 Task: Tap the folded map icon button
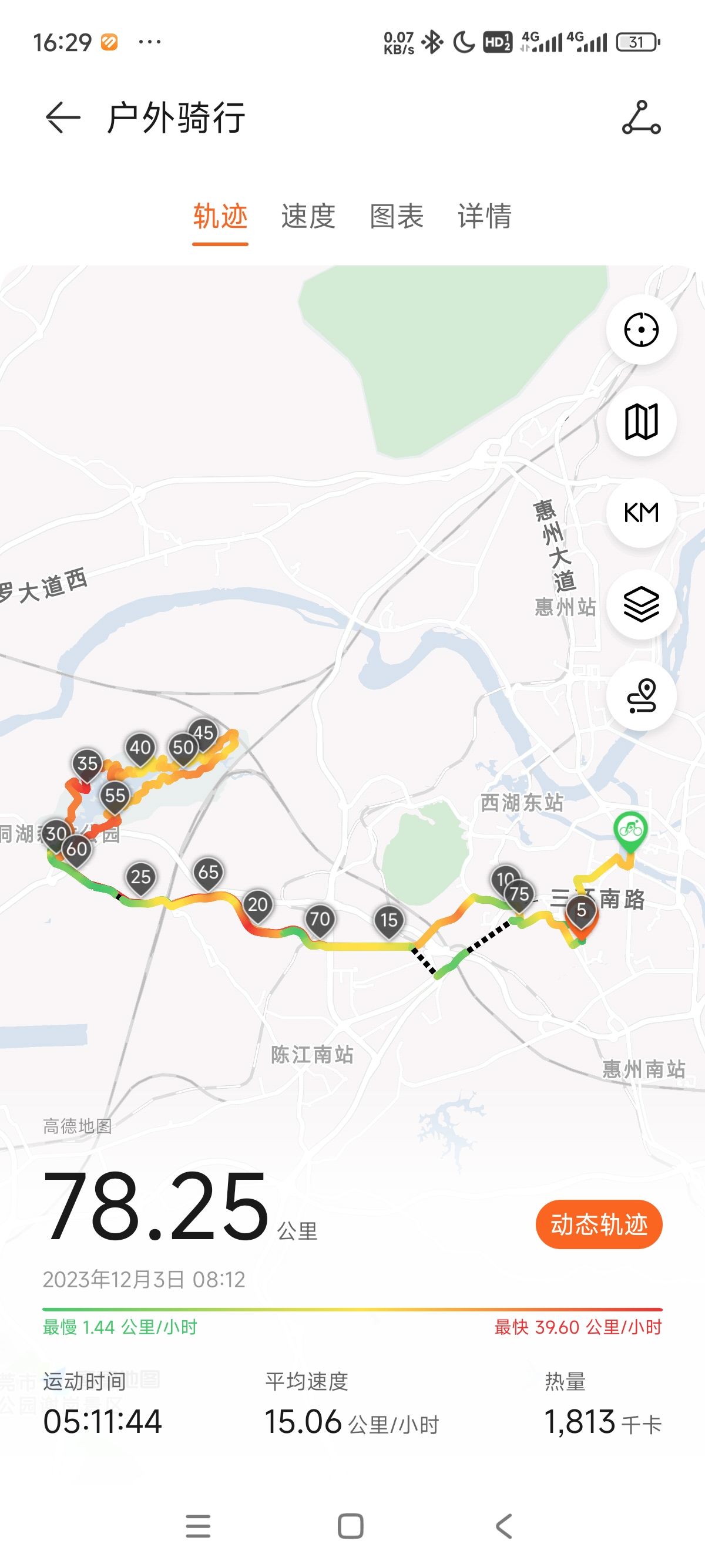tap(641, 421)
